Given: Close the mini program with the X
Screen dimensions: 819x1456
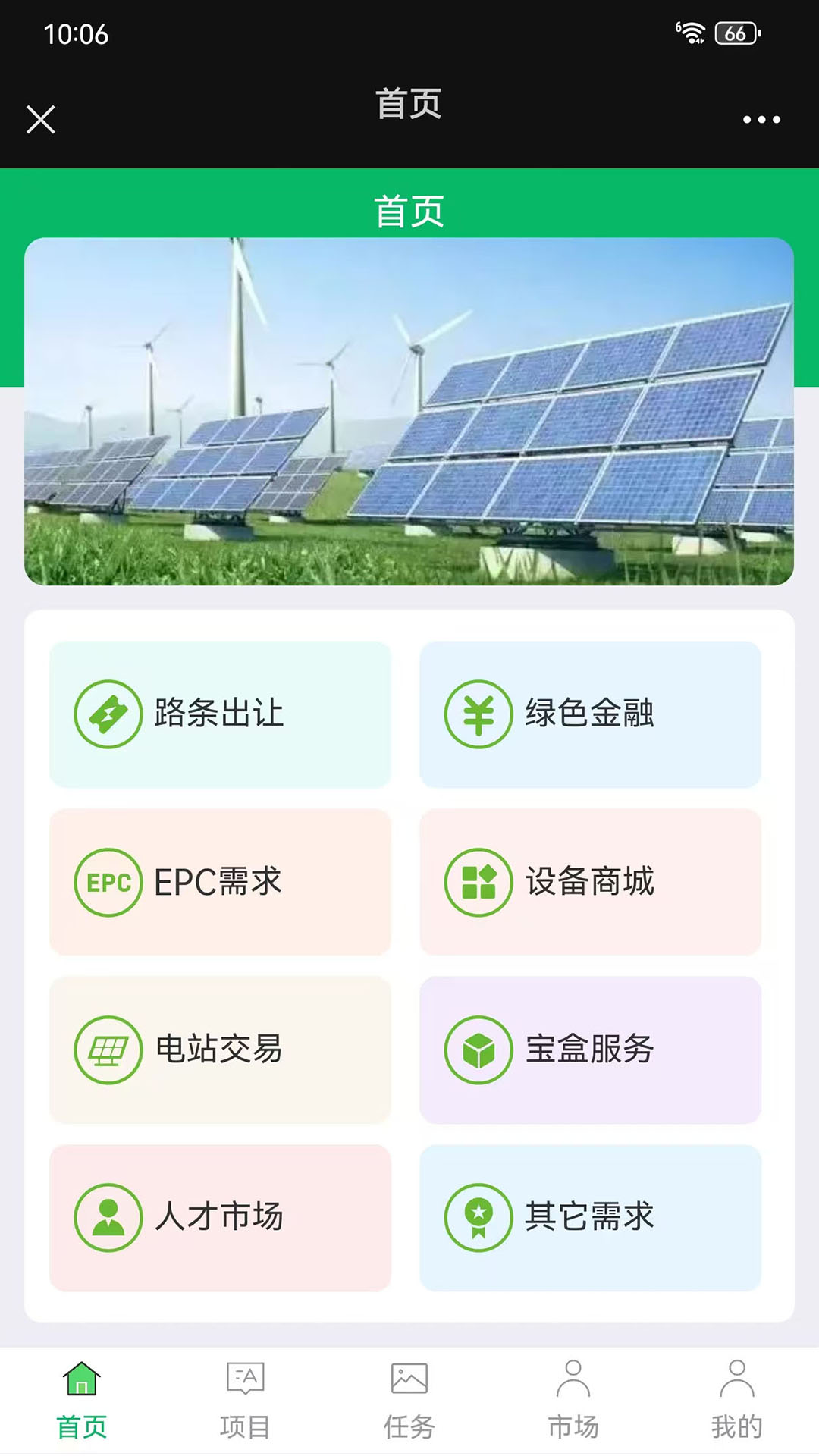Looking at the screenshot, I should click(x=41, y=118).
